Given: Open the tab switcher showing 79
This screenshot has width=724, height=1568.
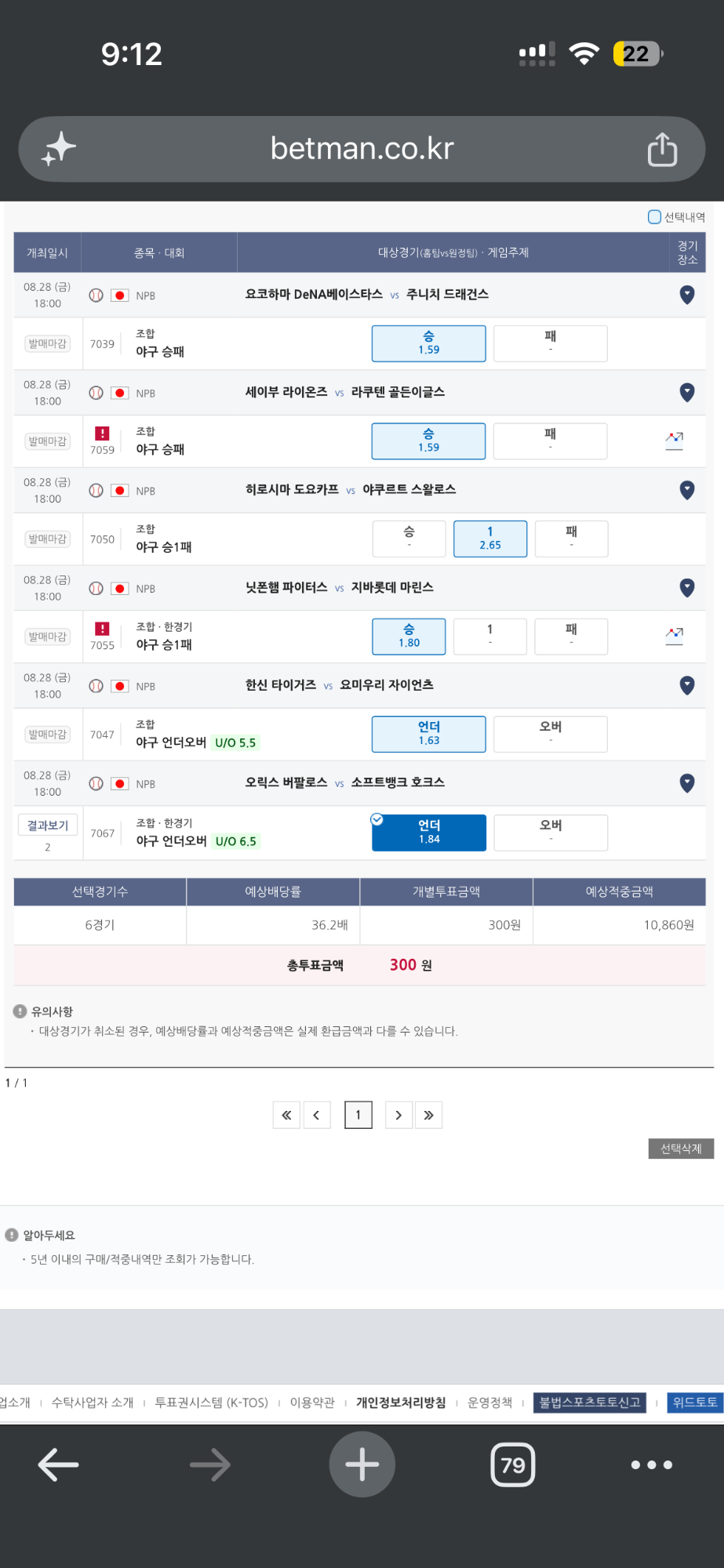Looking at the screenshot, I should [x=513, y=1465].
